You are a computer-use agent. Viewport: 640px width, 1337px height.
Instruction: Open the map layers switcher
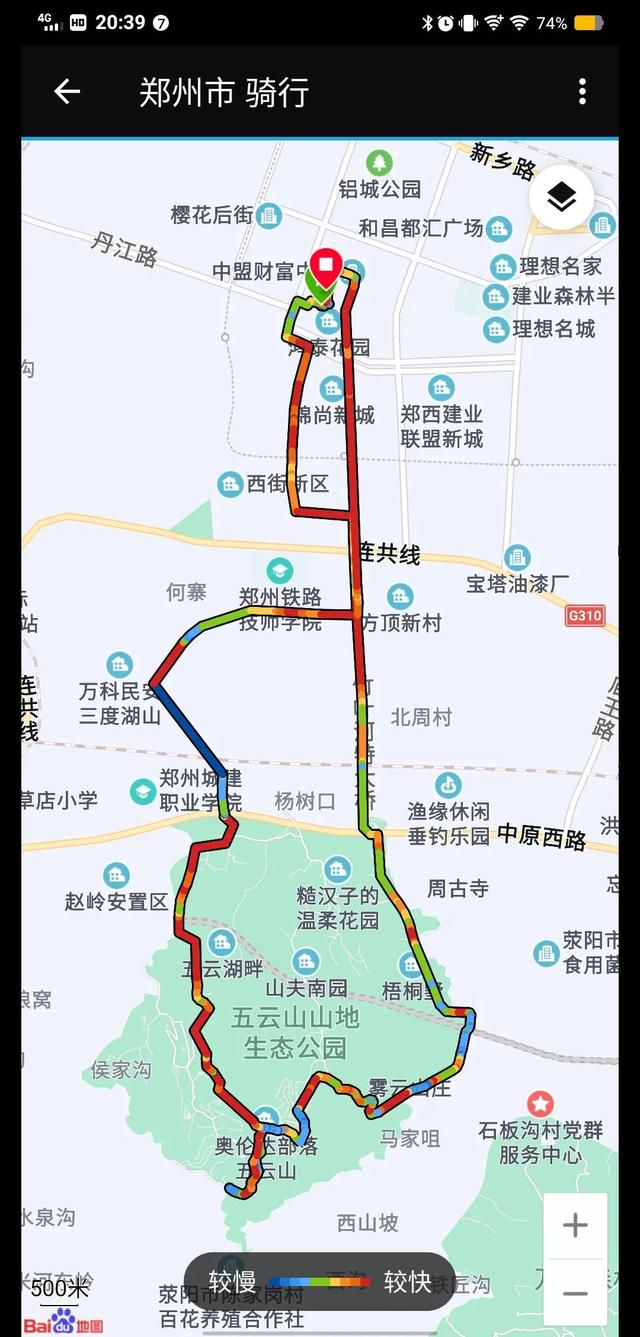tap(563, 197)
